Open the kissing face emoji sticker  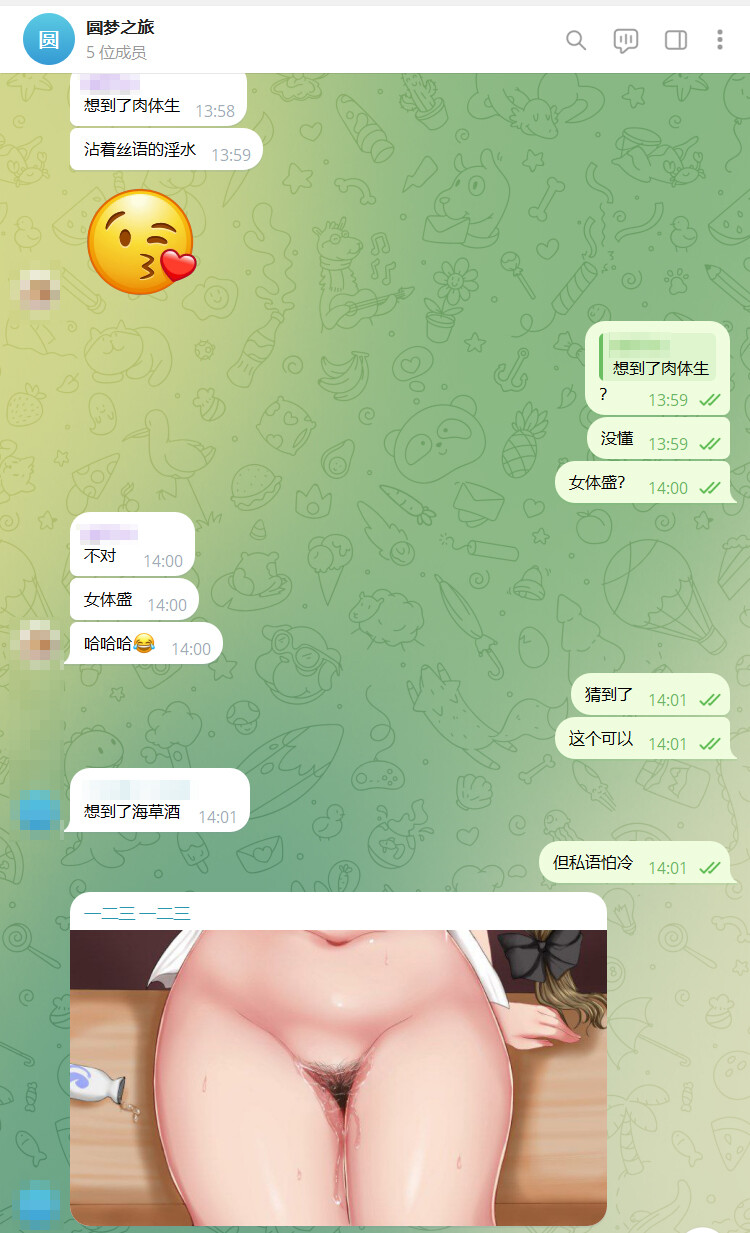(141, 242)
